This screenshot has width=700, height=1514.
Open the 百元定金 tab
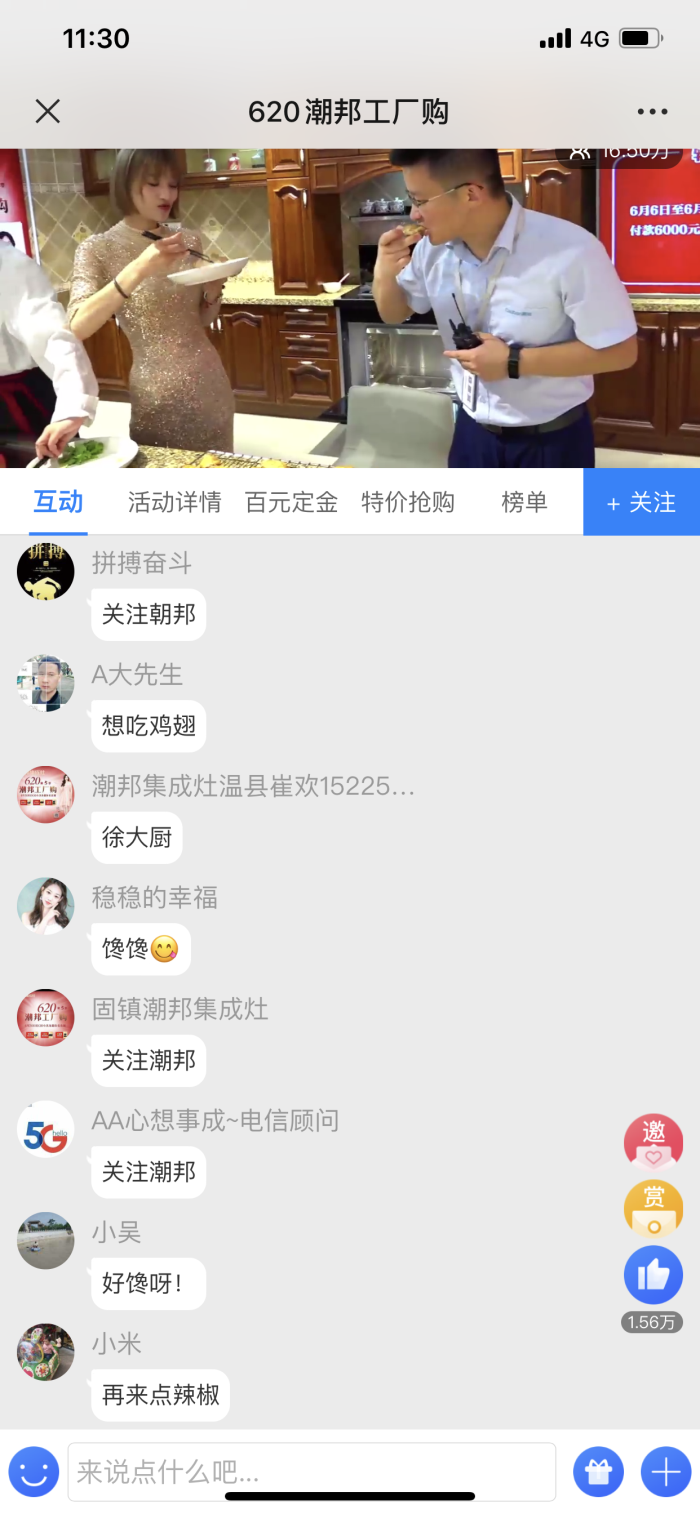(291, 502)
